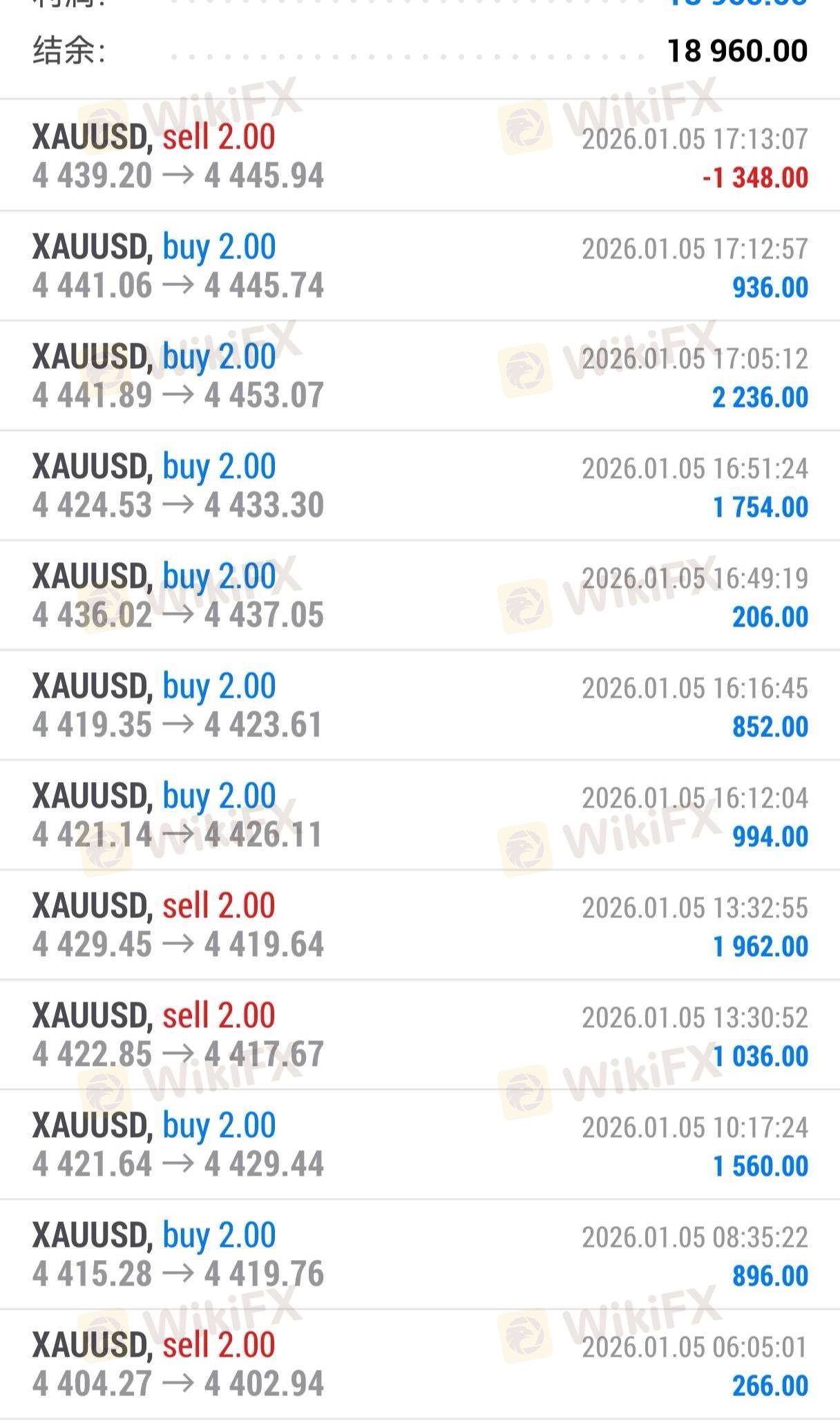Expand the sell trade with 1 962.00 profit
This screenshot has width=840, height=1423.
click(419, 925)
